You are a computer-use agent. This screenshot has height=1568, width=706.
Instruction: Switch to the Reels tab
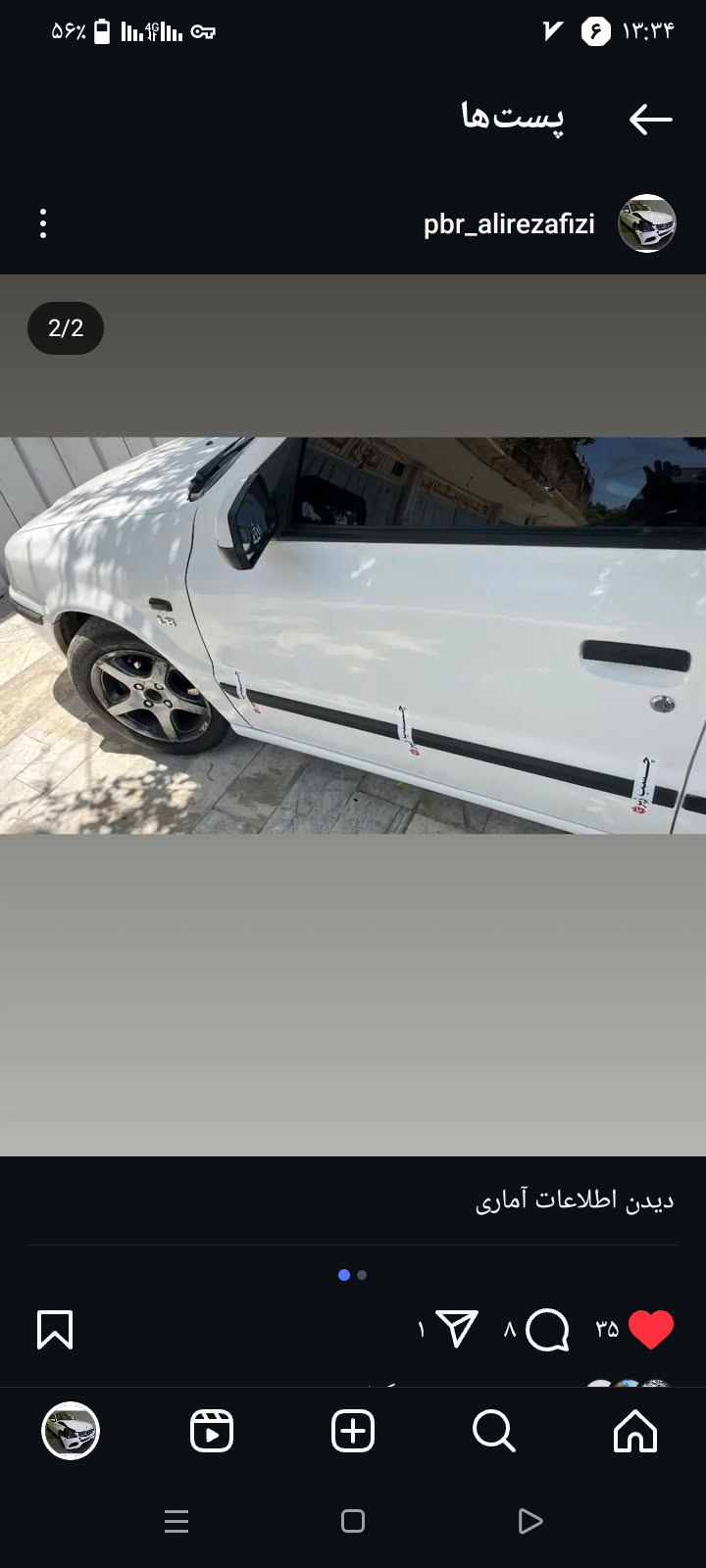point(212,1431)
